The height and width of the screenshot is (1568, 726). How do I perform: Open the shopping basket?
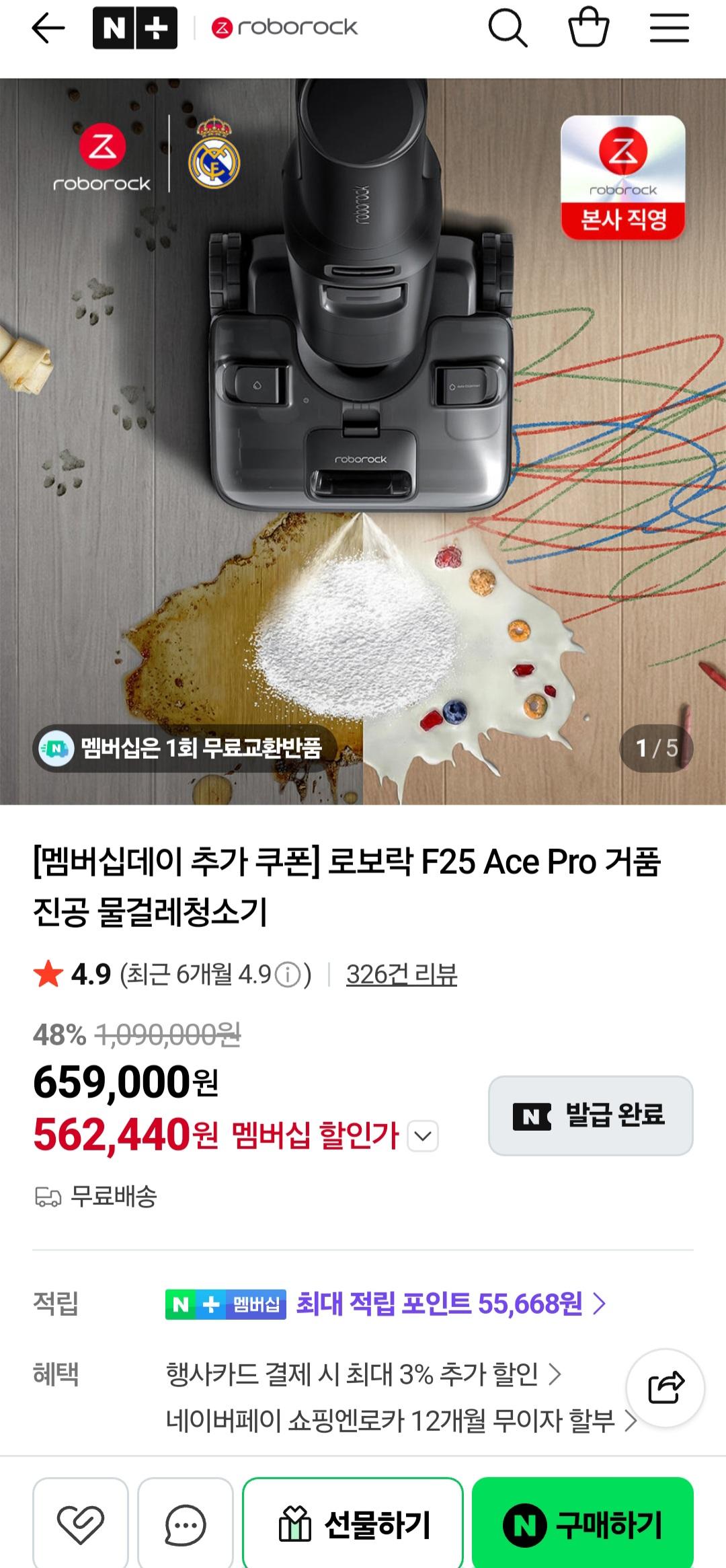pyautogui.click(x=589, y=28)
